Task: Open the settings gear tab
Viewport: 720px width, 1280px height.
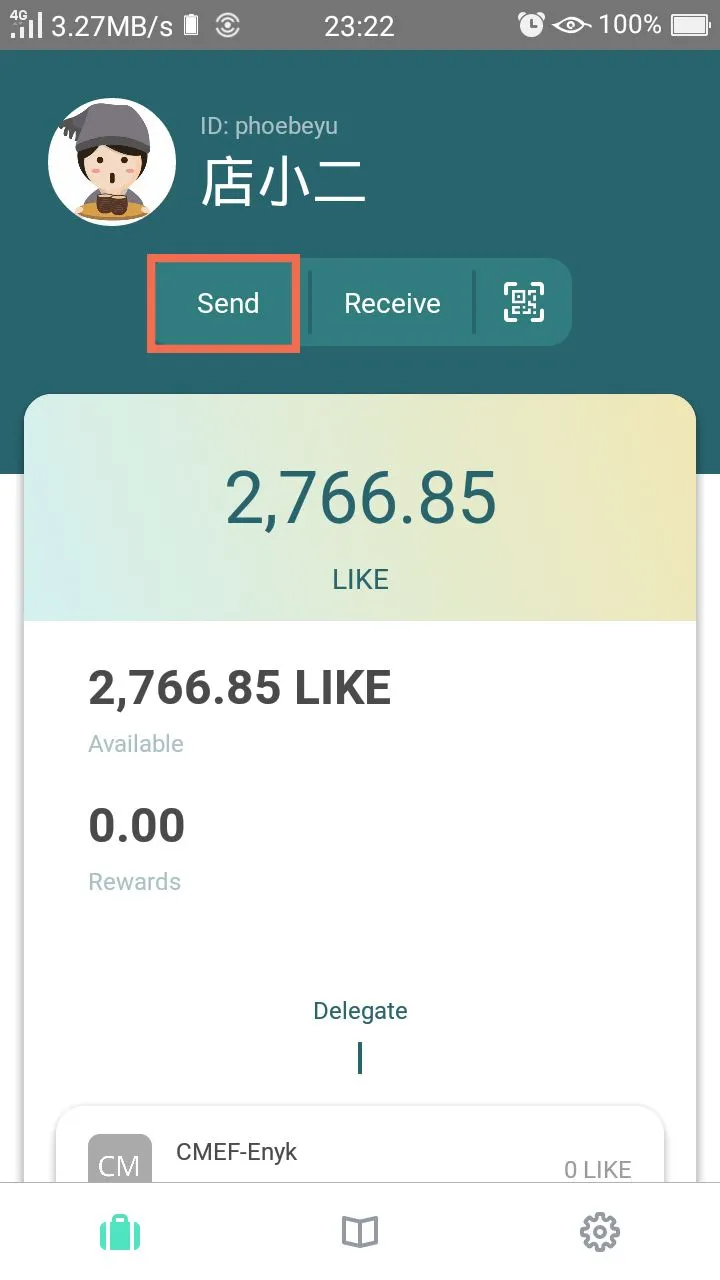Action: click(600, 1232)
